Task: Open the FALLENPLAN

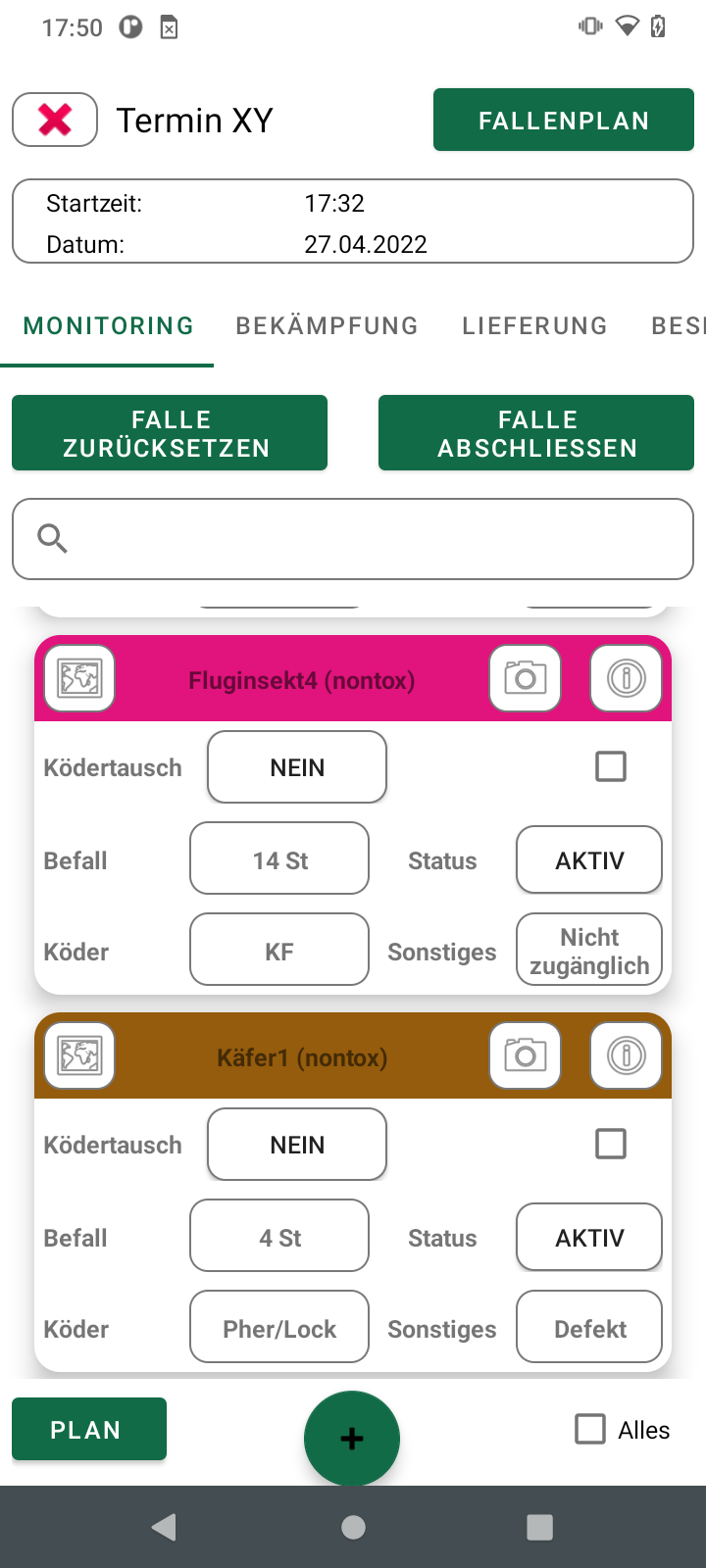Action: tap(563, 120)
